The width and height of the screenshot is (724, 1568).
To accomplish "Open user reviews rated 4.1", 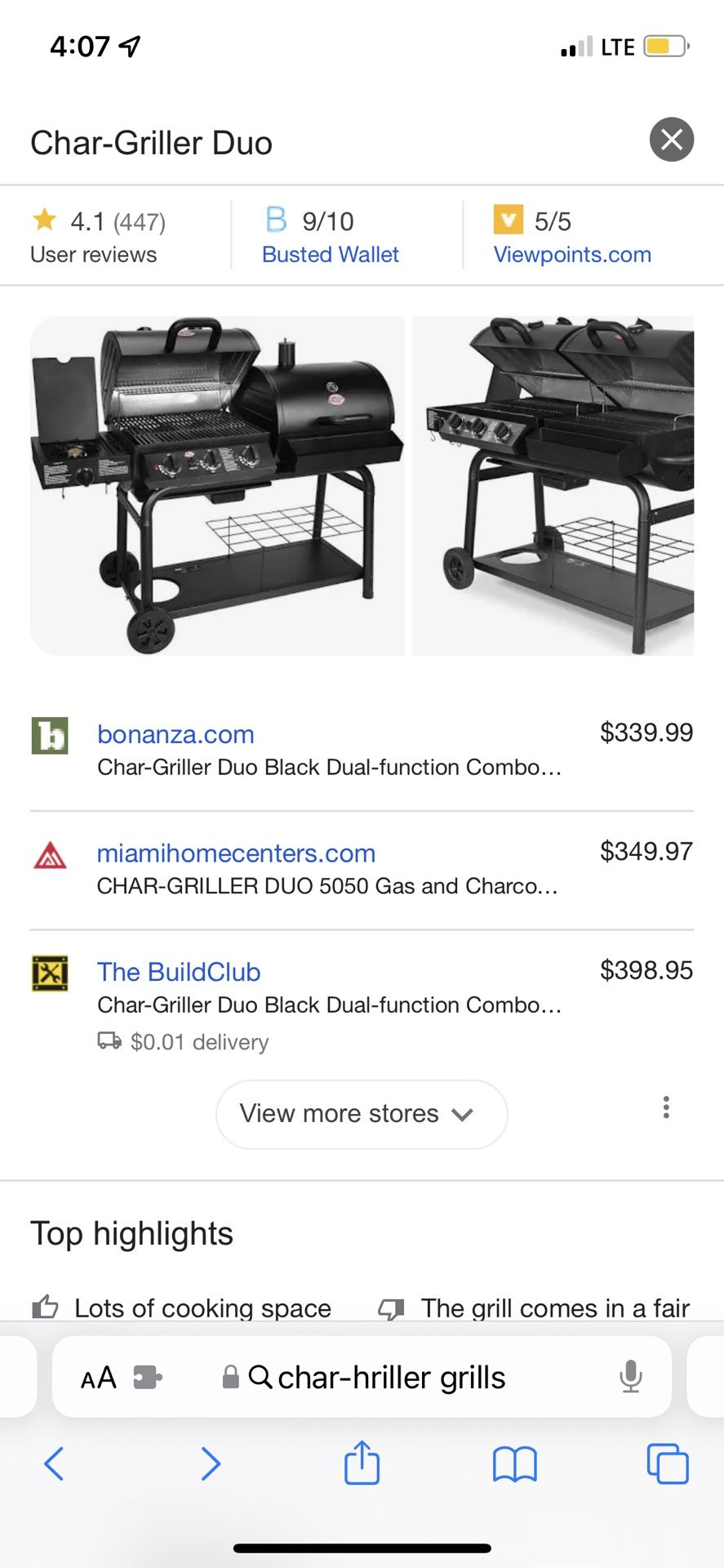I will point(98,237).
